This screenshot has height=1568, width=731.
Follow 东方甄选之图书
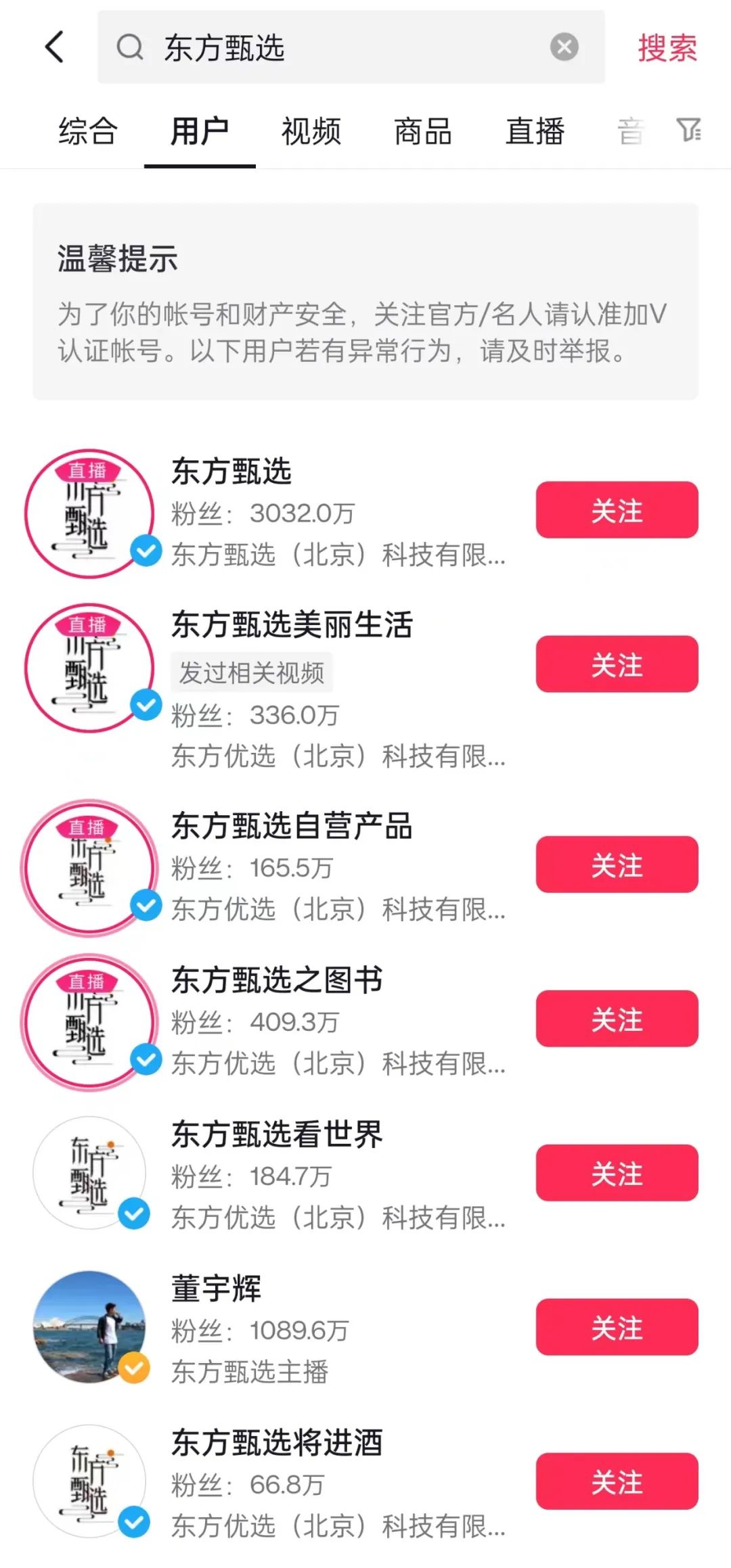pos(617,1019)
